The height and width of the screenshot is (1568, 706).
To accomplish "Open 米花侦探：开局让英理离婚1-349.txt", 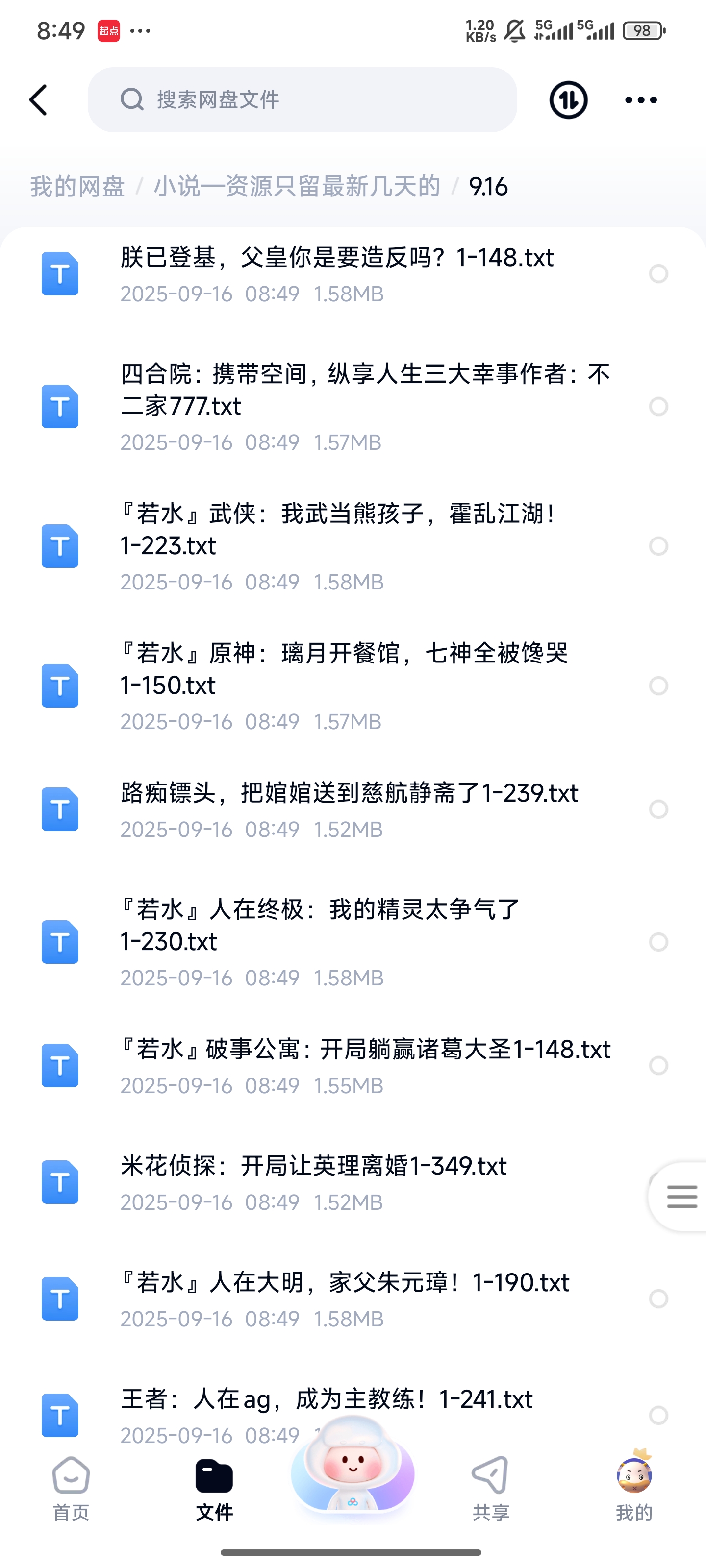I will click(x=313, y=1182).
